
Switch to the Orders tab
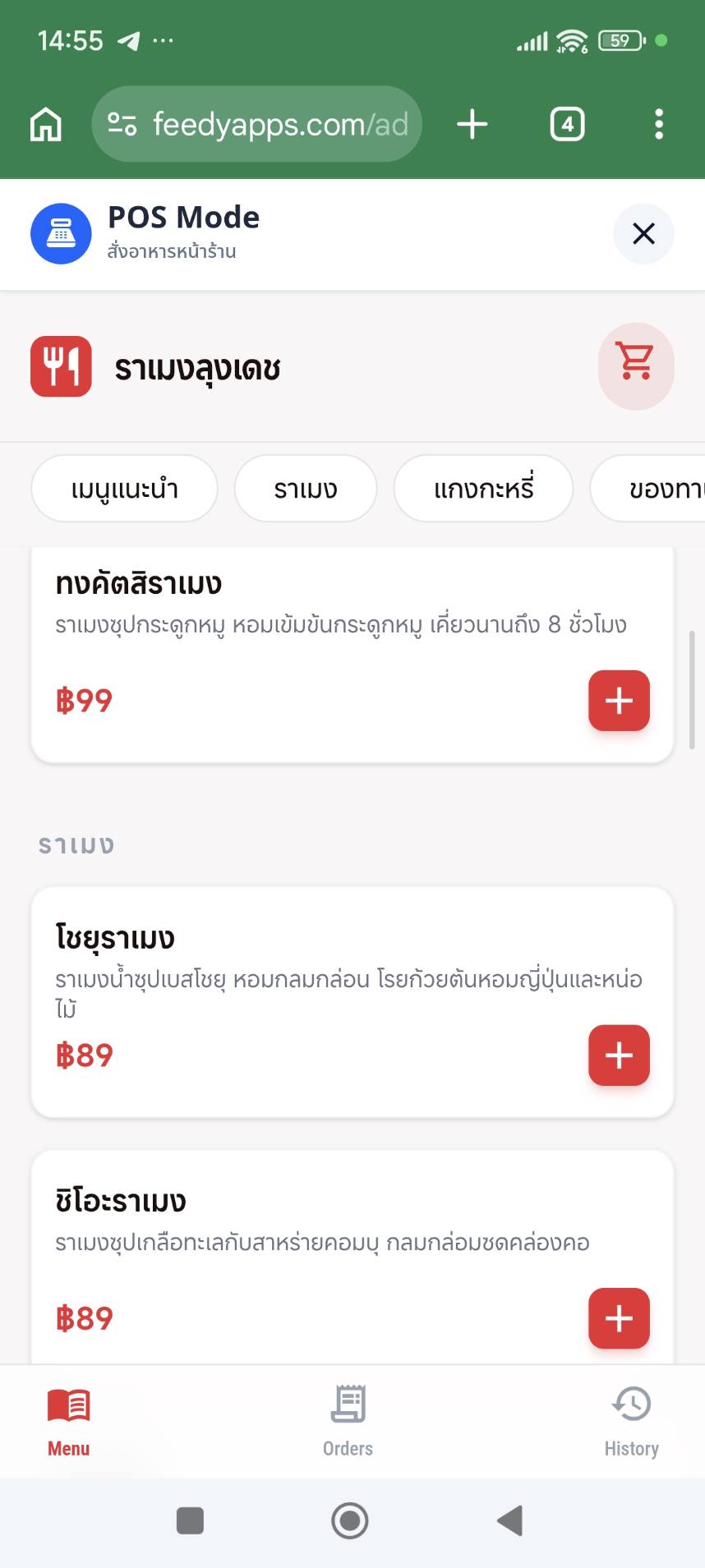[x=348, y=1421]
